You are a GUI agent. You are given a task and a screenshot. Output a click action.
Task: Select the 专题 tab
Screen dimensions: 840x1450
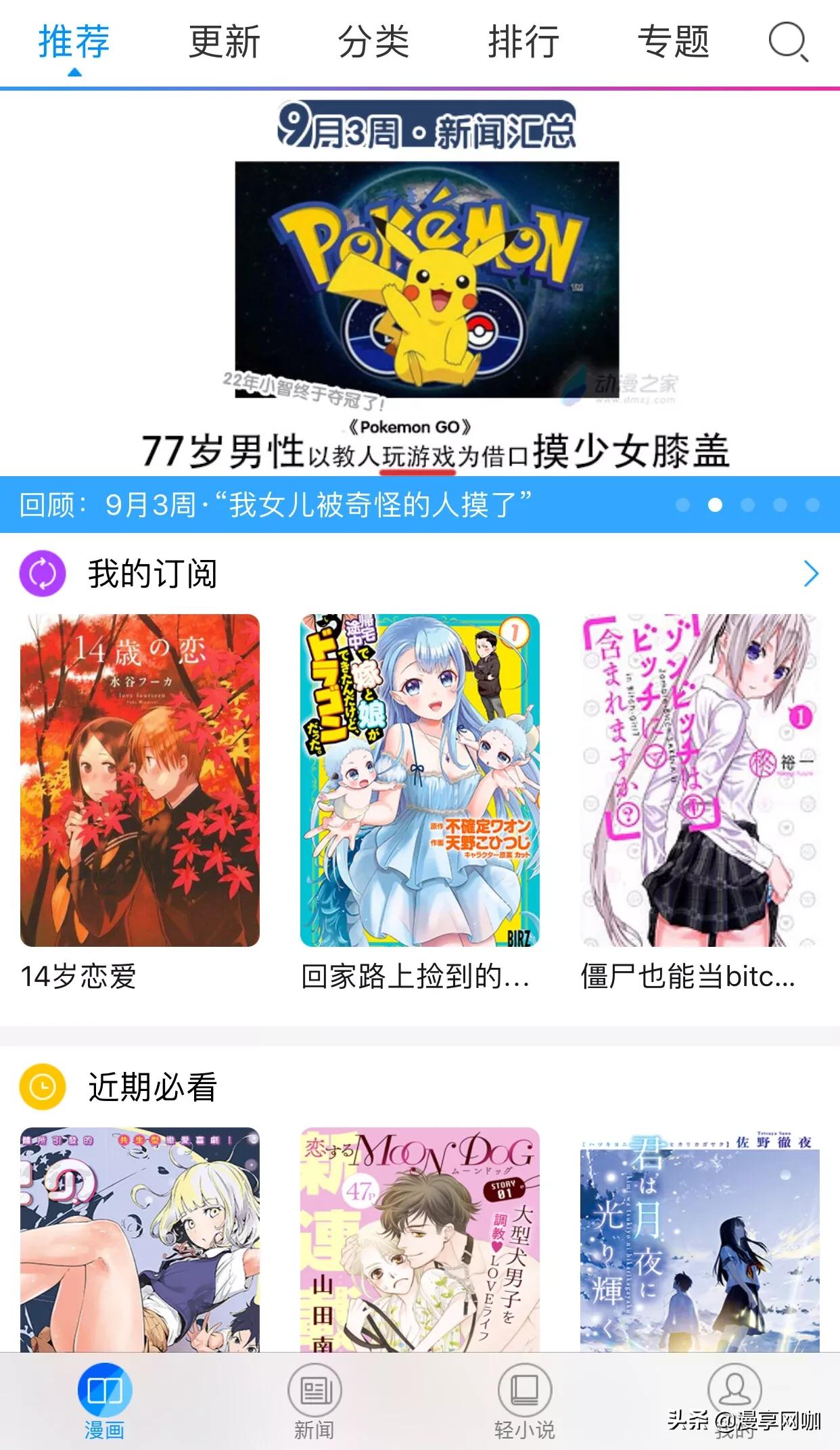674,42
